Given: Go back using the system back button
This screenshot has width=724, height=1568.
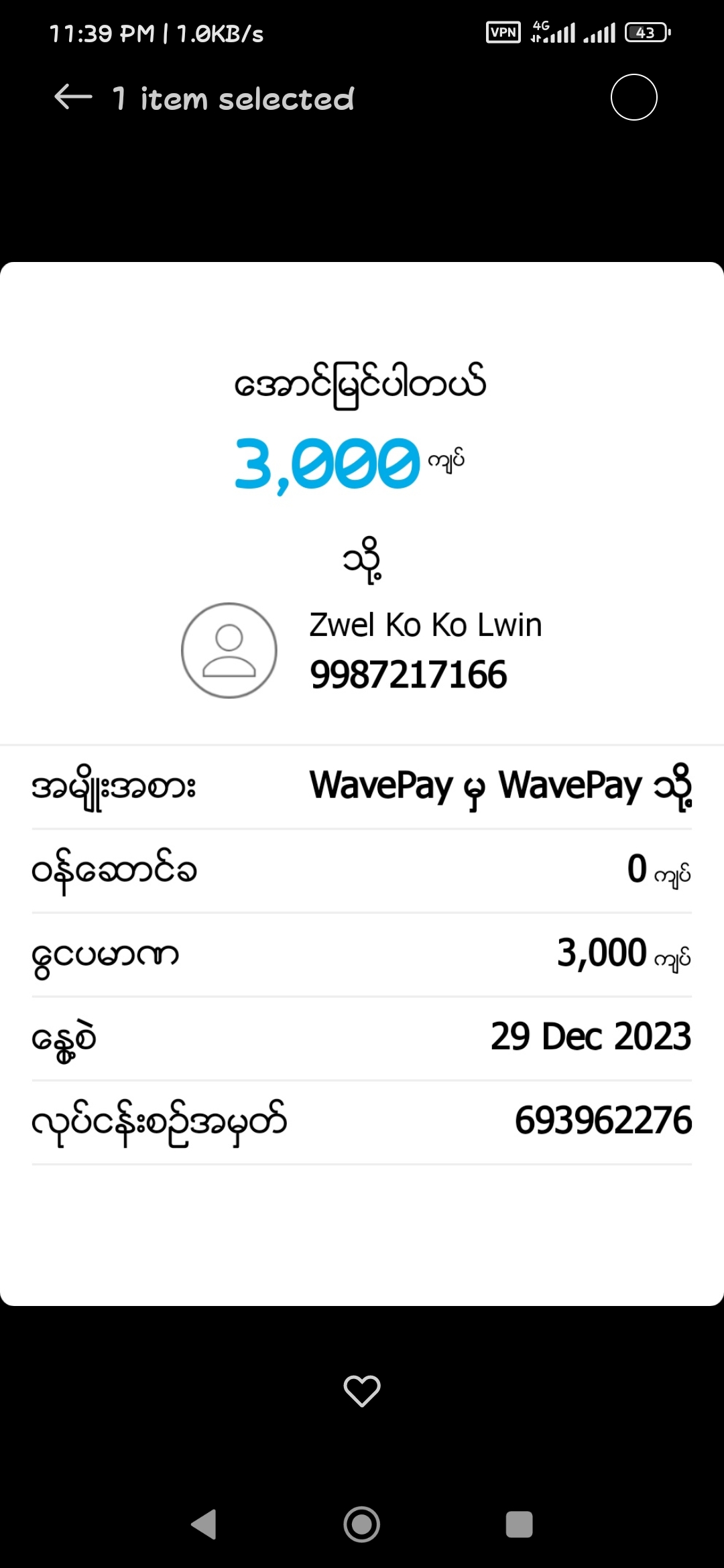Looking at the screenshot, I should click(204, 1524).
